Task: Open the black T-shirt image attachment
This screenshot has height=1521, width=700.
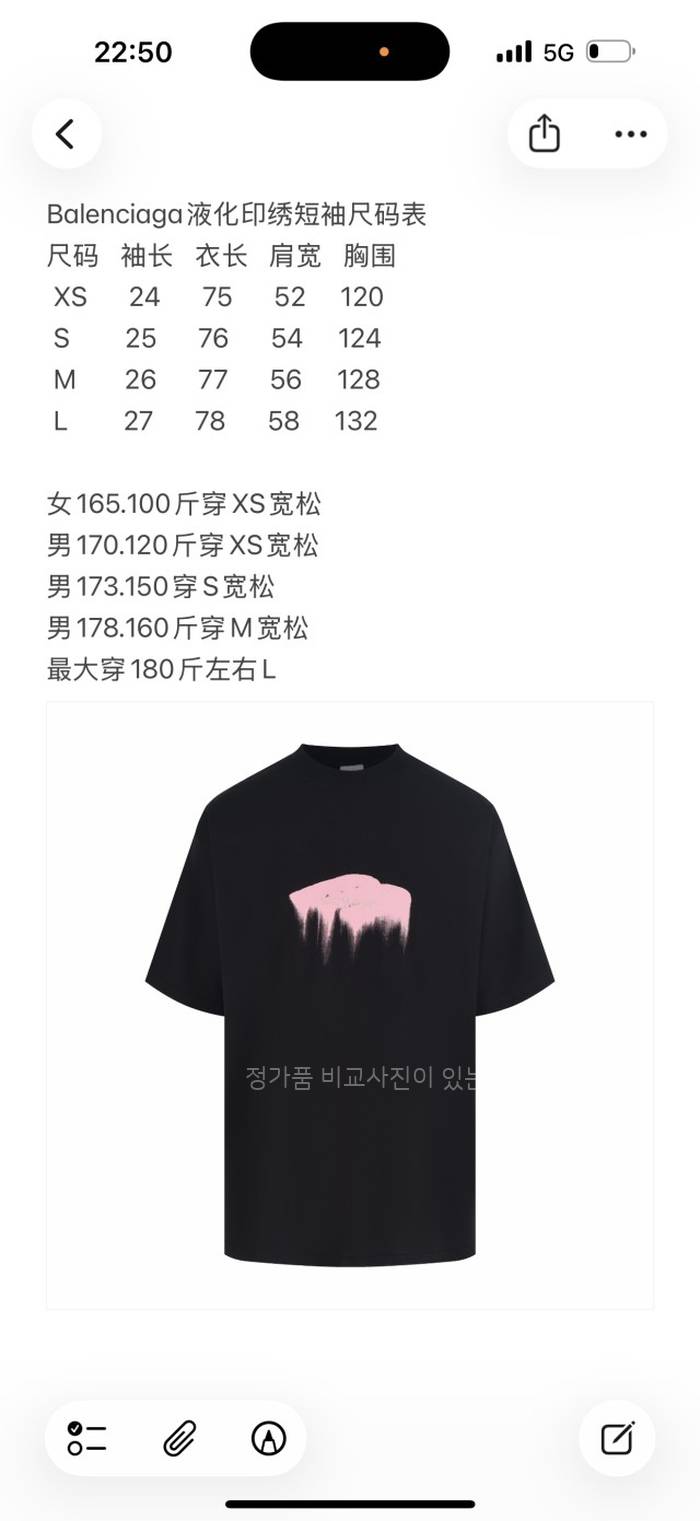Action: 350,1005
